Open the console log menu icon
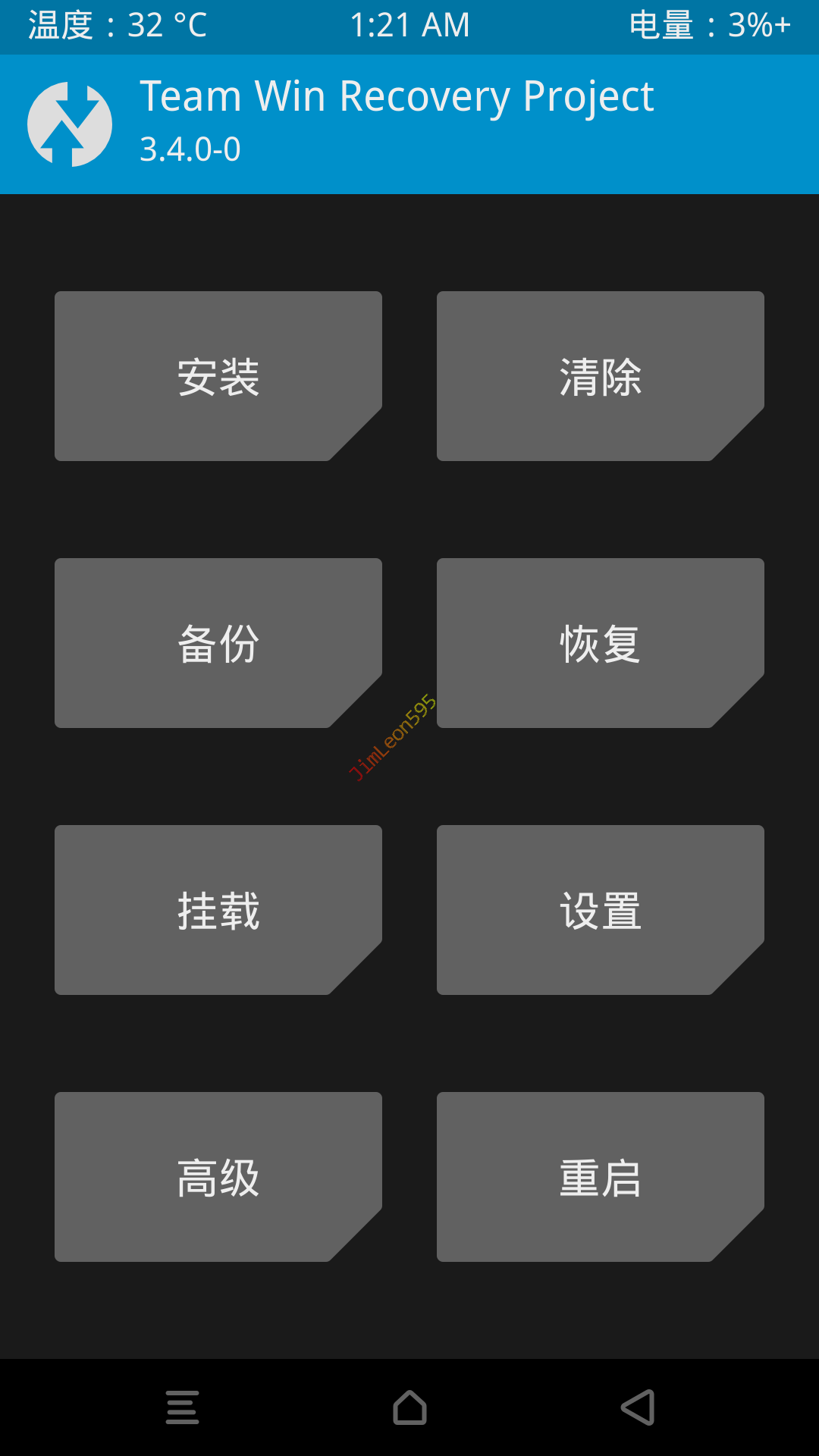The image size is (819, 1456). [x=182, y=1407]
